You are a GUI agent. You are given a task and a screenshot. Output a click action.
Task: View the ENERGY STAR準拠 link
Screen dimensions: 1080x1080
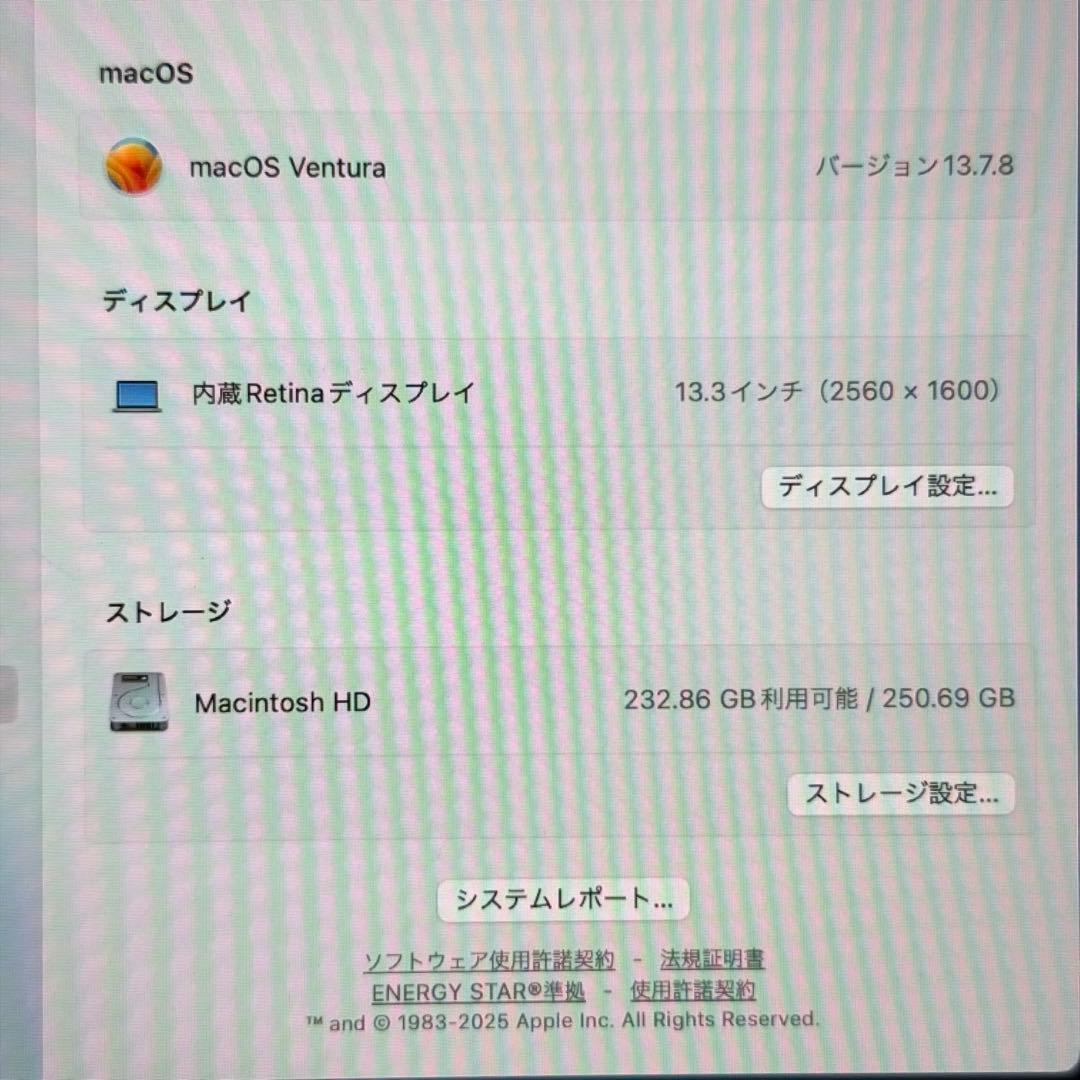479,992
